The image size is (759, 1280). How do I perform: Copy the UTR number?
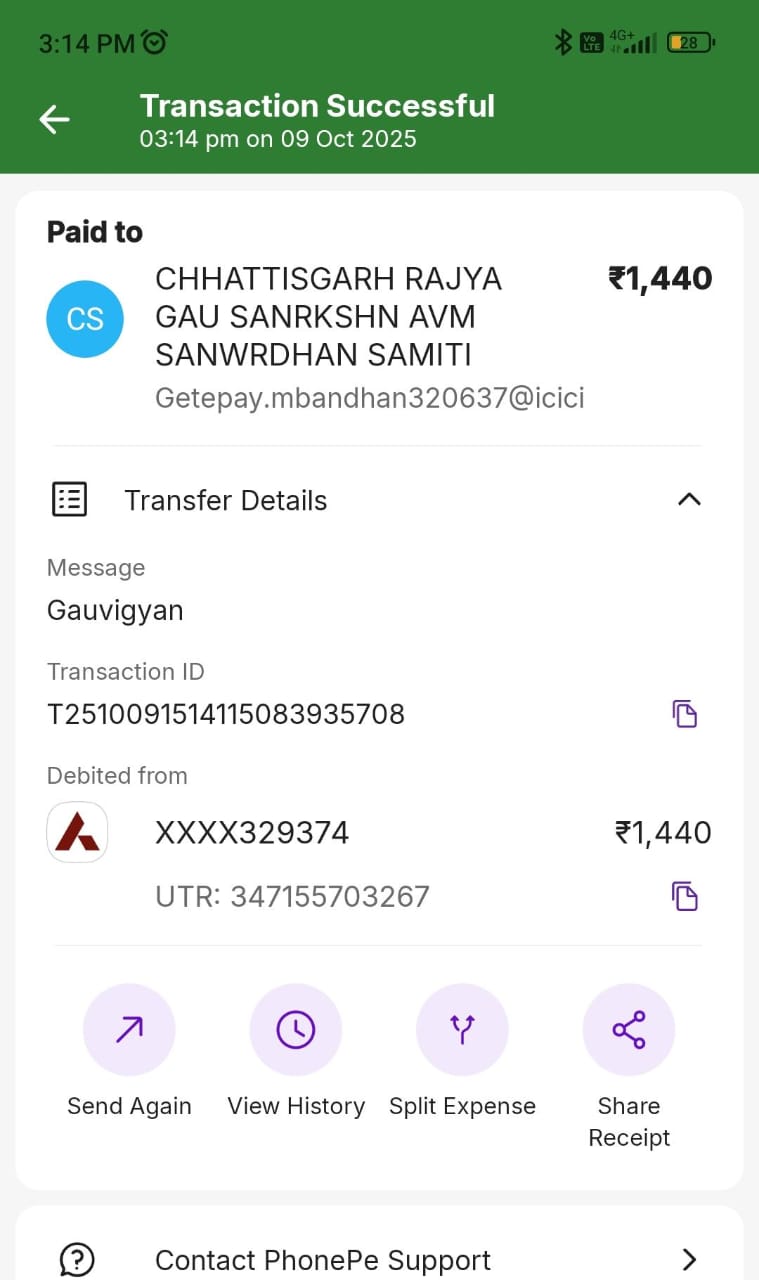click(685, 896)
